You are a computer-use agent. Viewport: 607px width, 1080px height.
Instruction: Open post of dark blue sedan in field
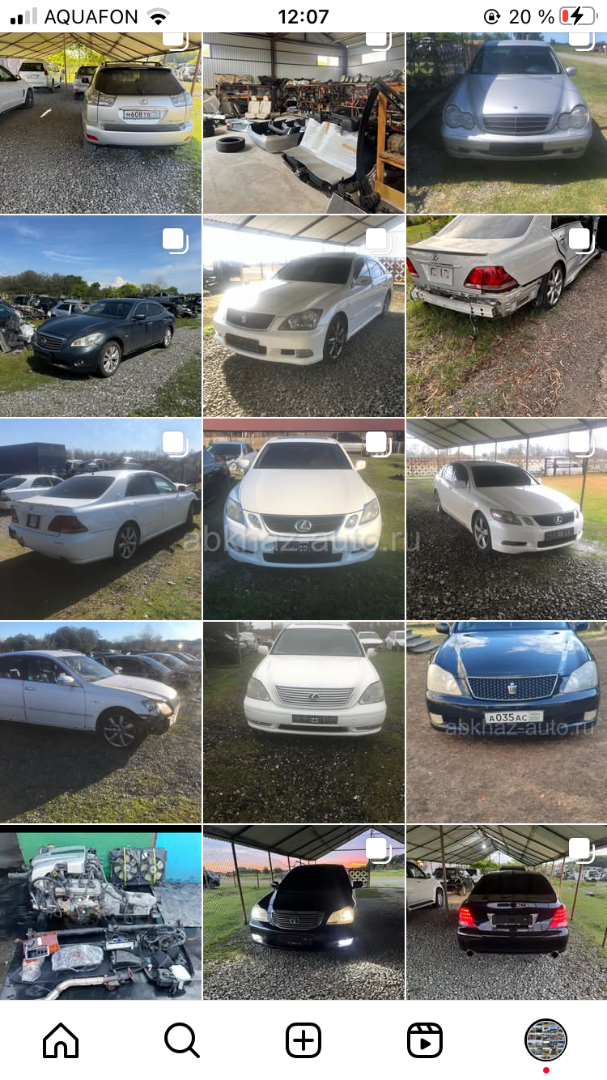pos(100,315)
